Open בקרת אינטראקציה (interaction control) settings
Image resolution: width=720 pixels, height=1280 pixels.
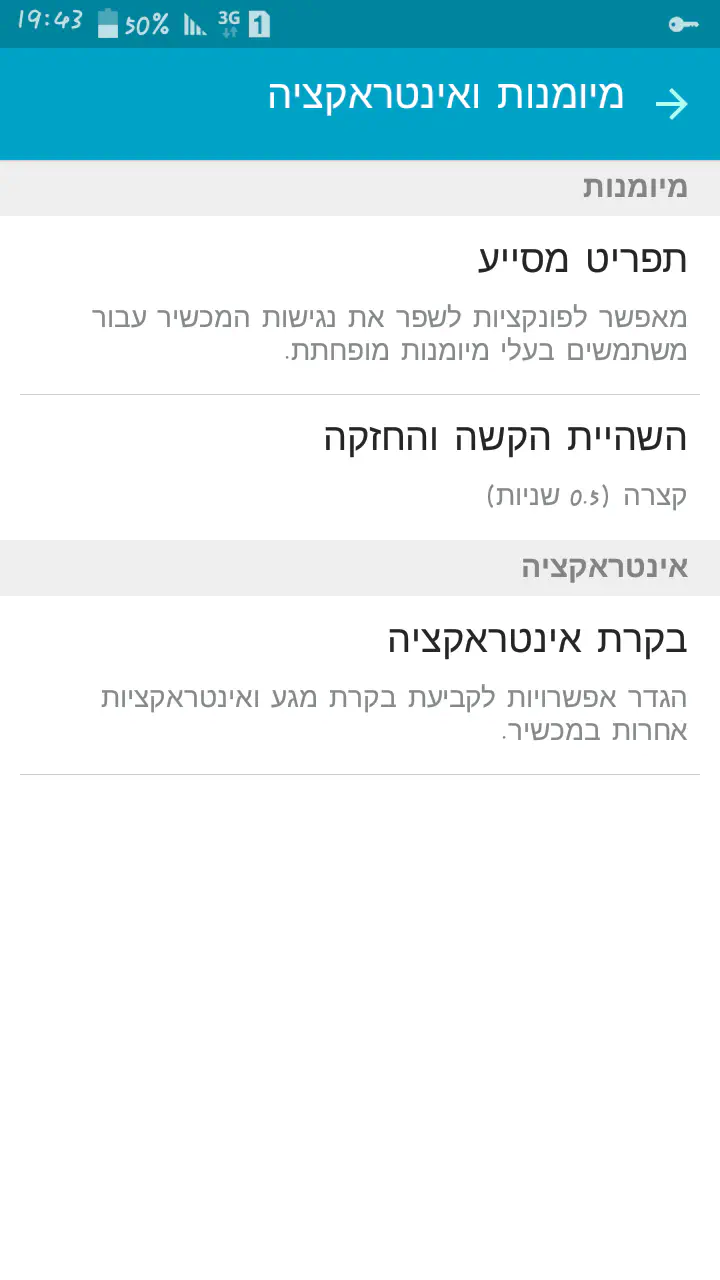[360, 684]
